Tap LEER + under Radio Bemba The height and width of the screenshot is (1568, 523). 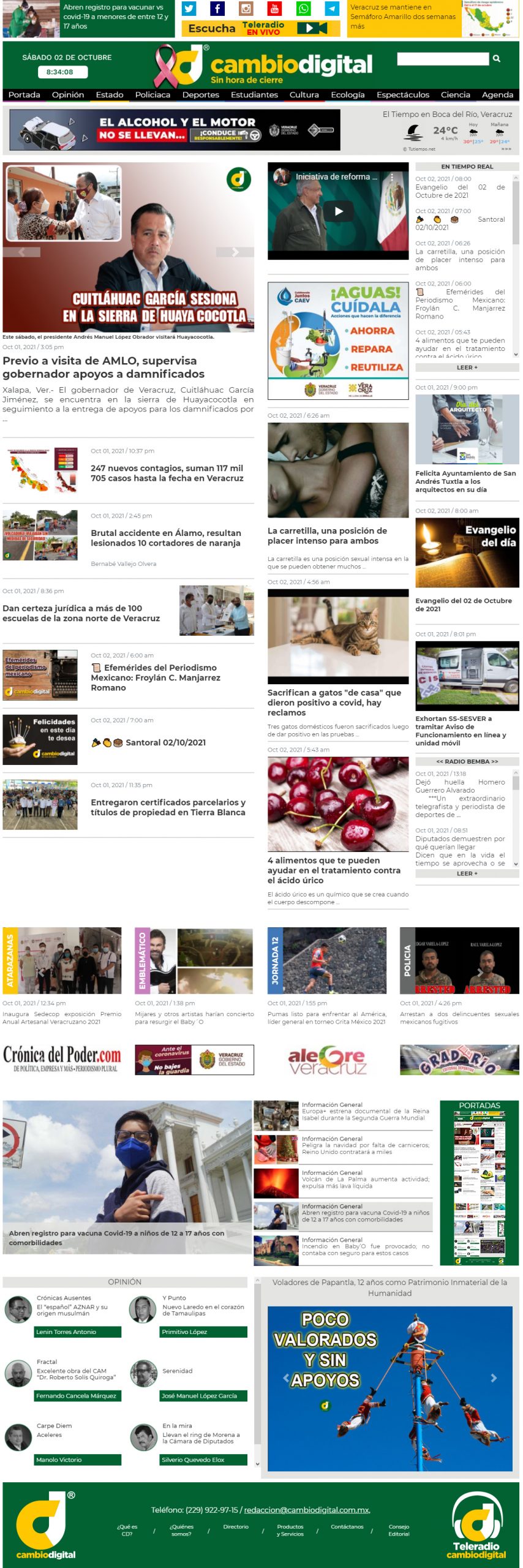coord(467,873)
